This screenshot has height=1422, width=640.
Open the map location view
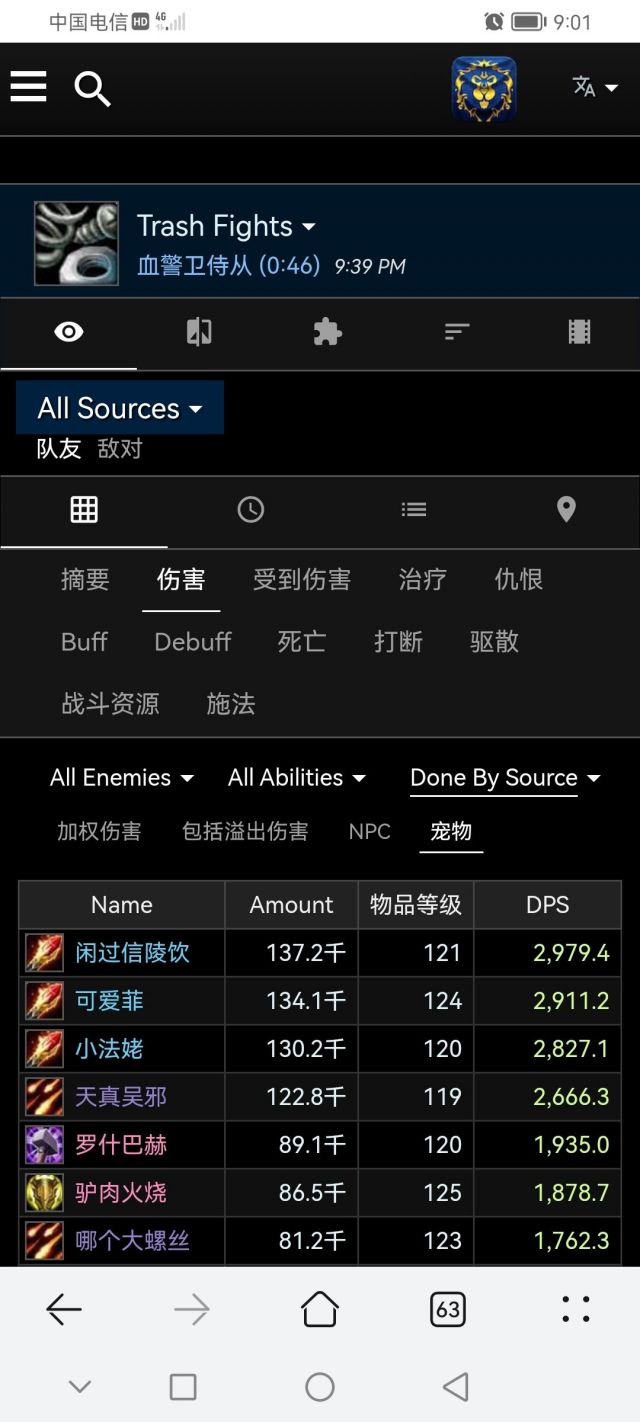(566, 510)
